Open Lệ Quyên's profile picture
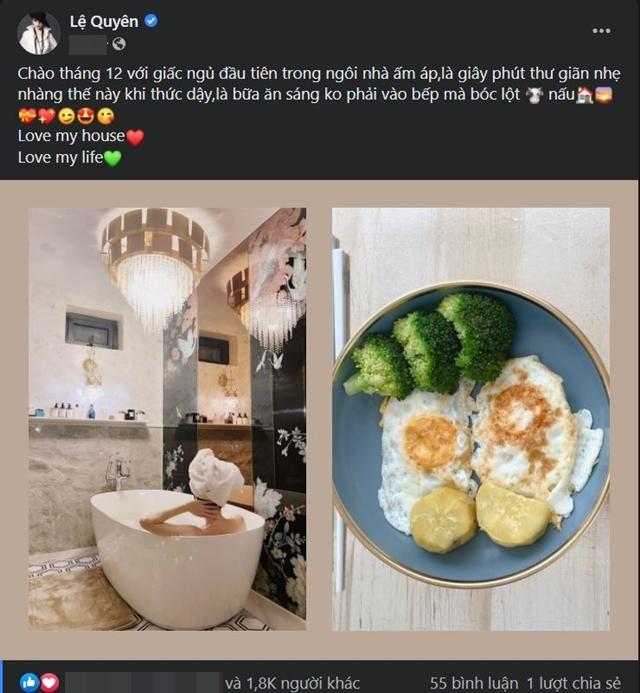This screenshot has width=640, height=693. click(x=37, y=33)
